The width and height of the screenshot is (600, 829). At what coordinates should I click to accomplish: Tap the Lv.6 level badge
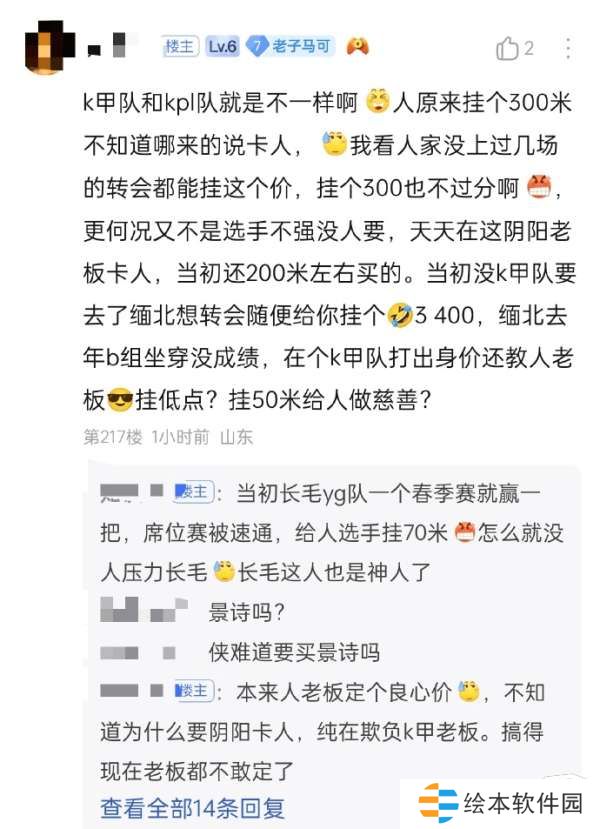coord(221,46)
